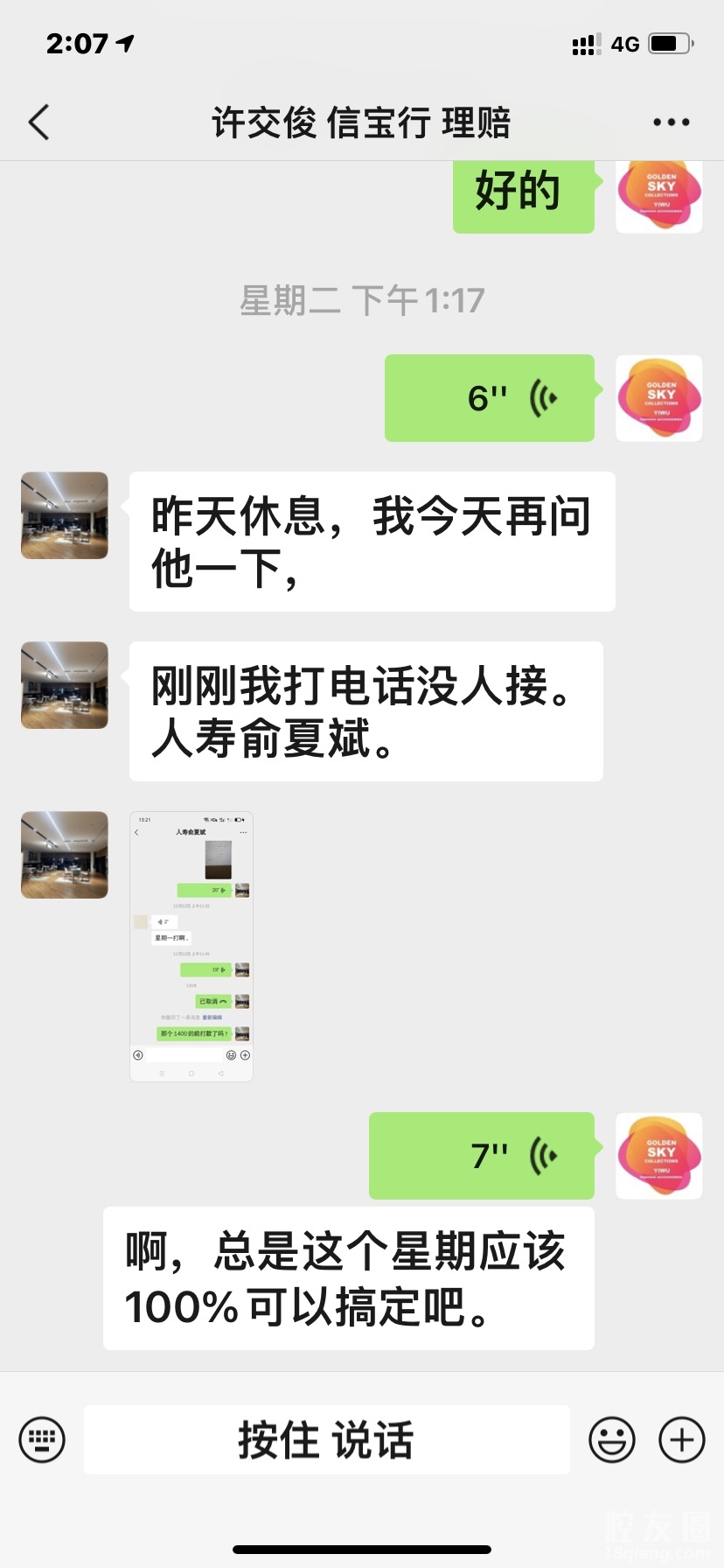This screenshot has height=1568, width=724.
Task: Go back to the chat list
Action: (x=39, y=122)
